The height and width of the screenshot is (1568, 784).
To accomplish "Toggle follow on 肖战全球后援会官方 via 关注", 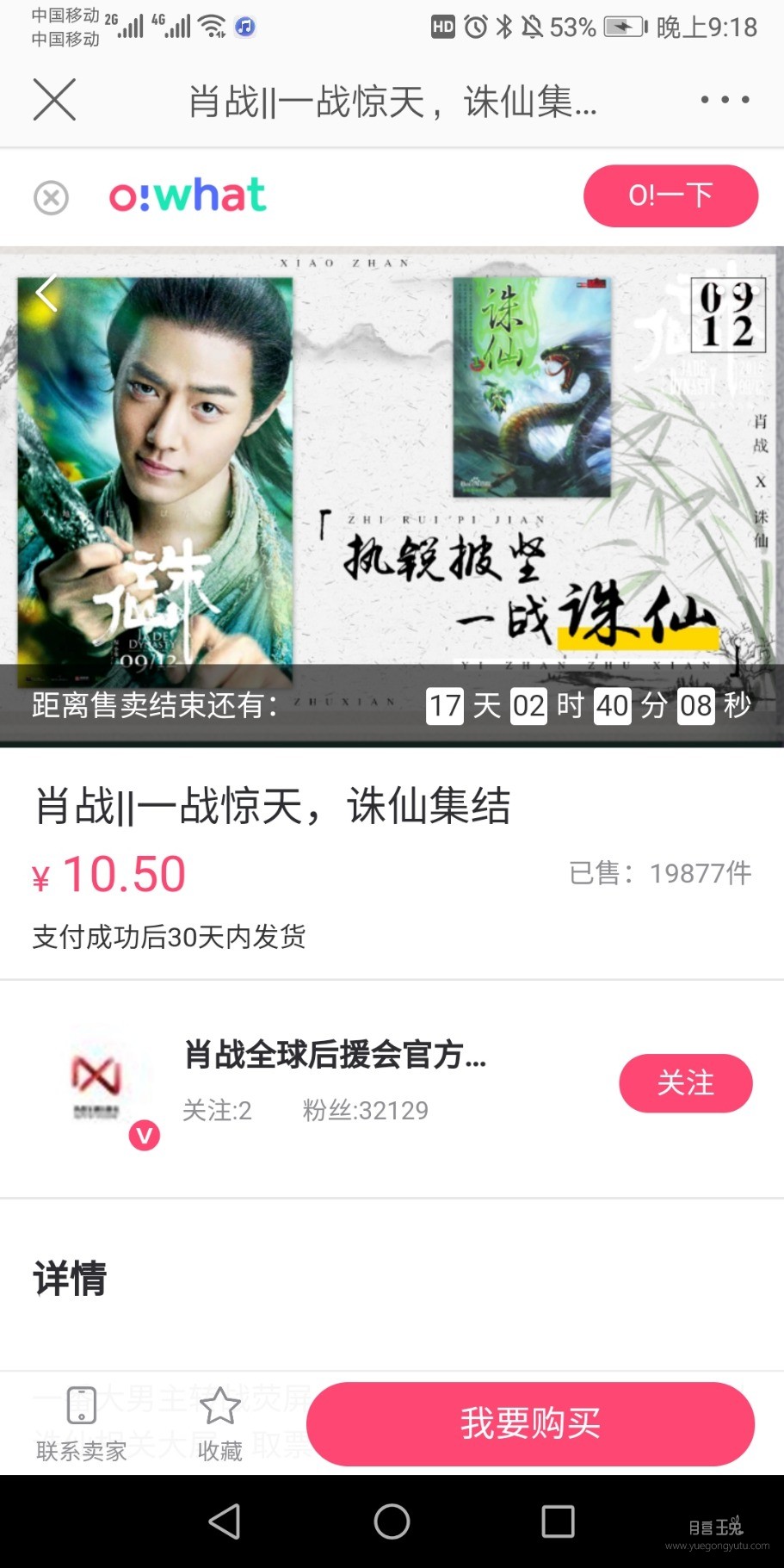I will pyautogui.click(x=686, y=1083).
